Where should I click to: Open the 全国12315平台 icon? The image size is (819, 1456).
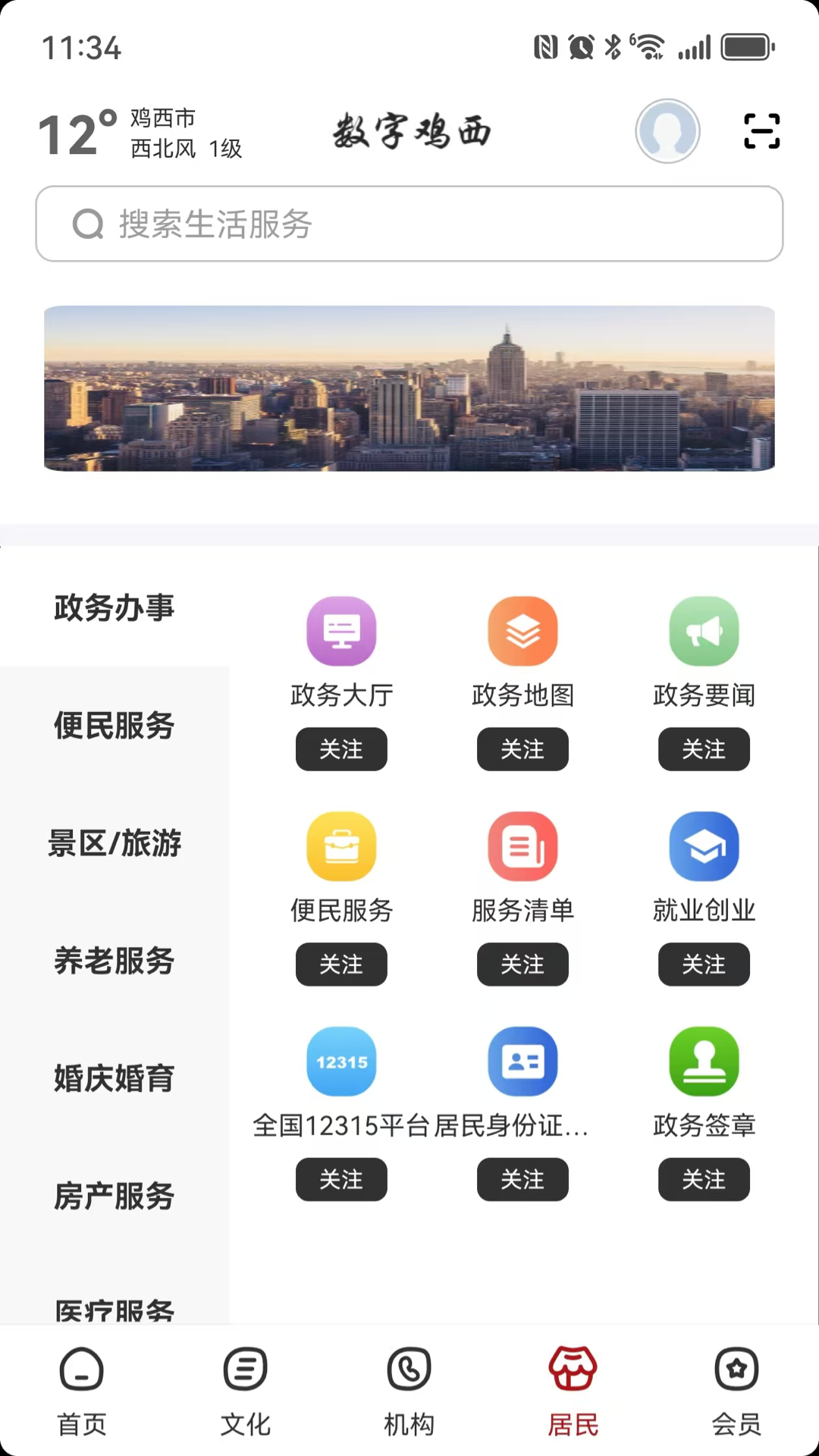point(341,1061)
